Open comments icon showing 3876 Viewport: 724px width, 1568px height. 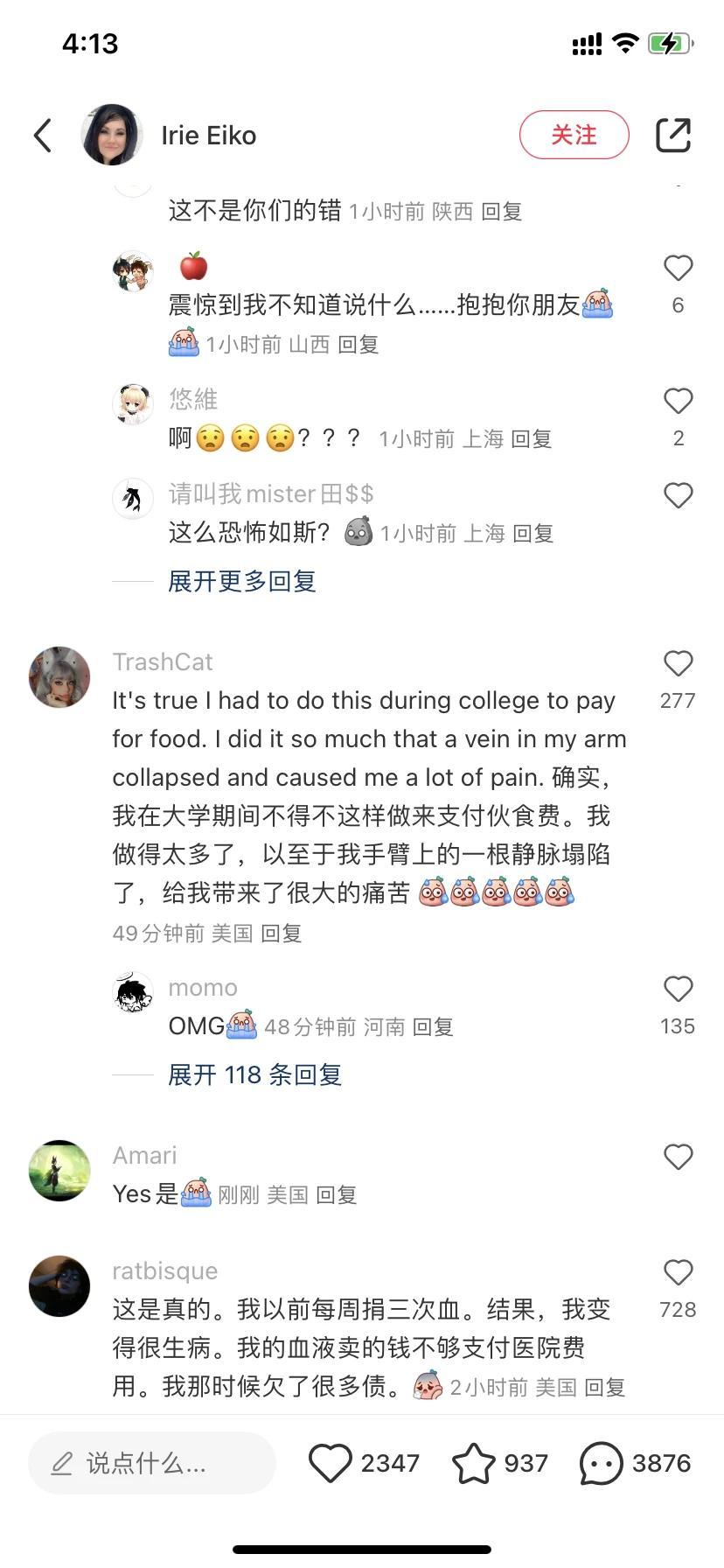[601, 1463]
